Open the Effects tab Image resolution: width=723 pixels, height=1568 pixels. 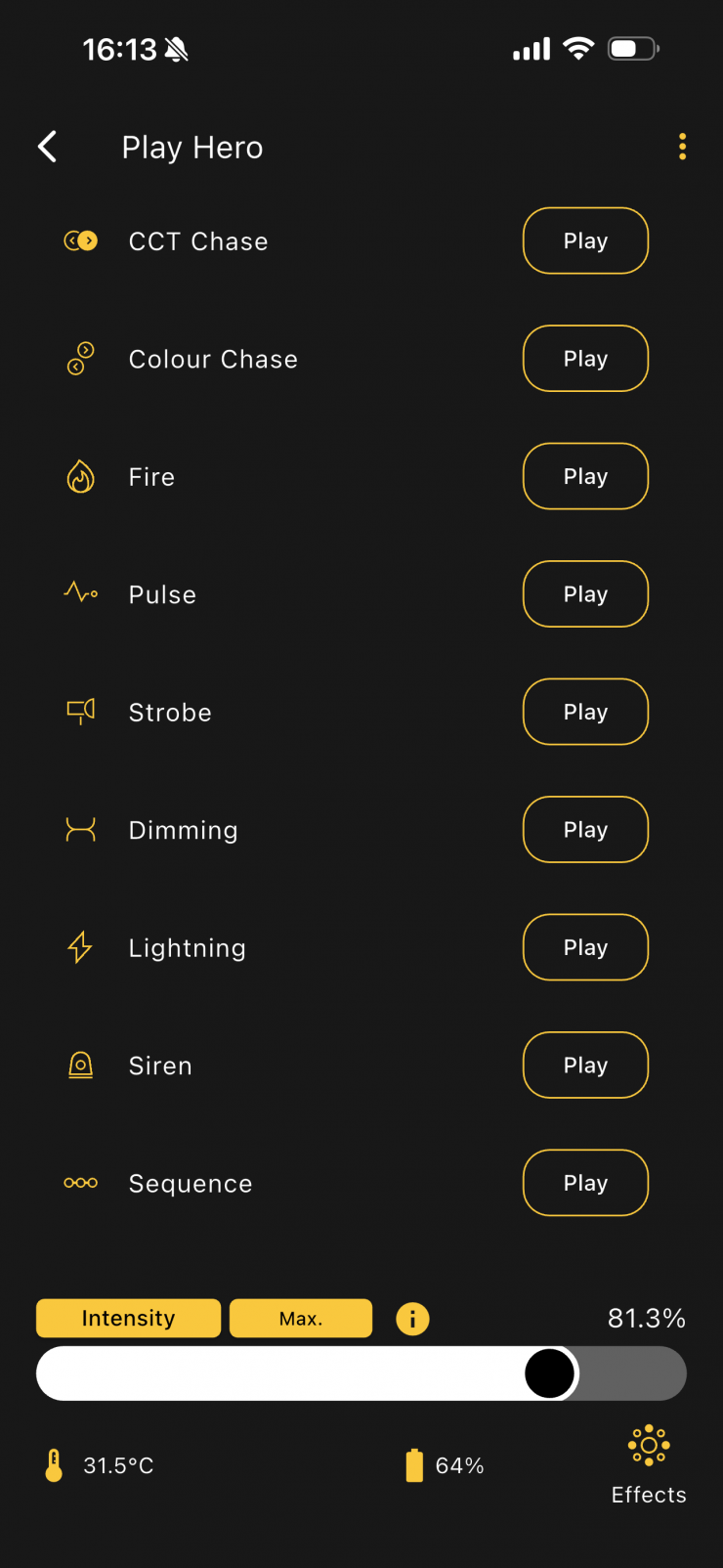(649, 1463)
